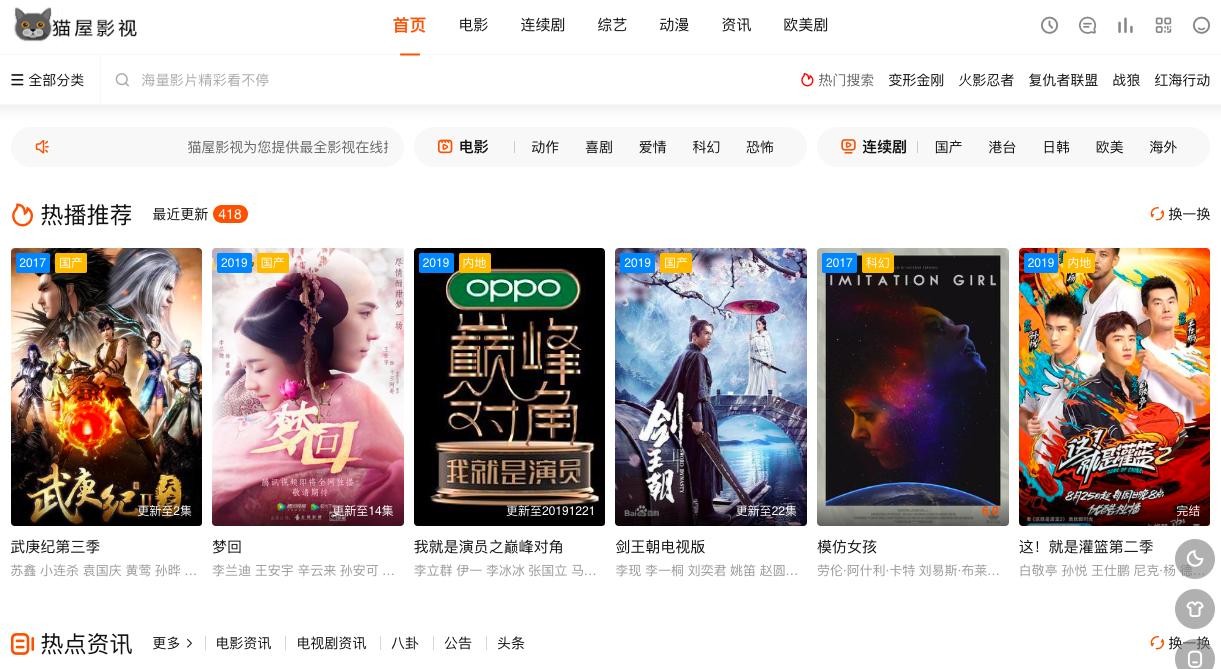This screenshot has height=669, width=1221.
Task: Search hot keyword 变形金刚
Action: [915, 80]
